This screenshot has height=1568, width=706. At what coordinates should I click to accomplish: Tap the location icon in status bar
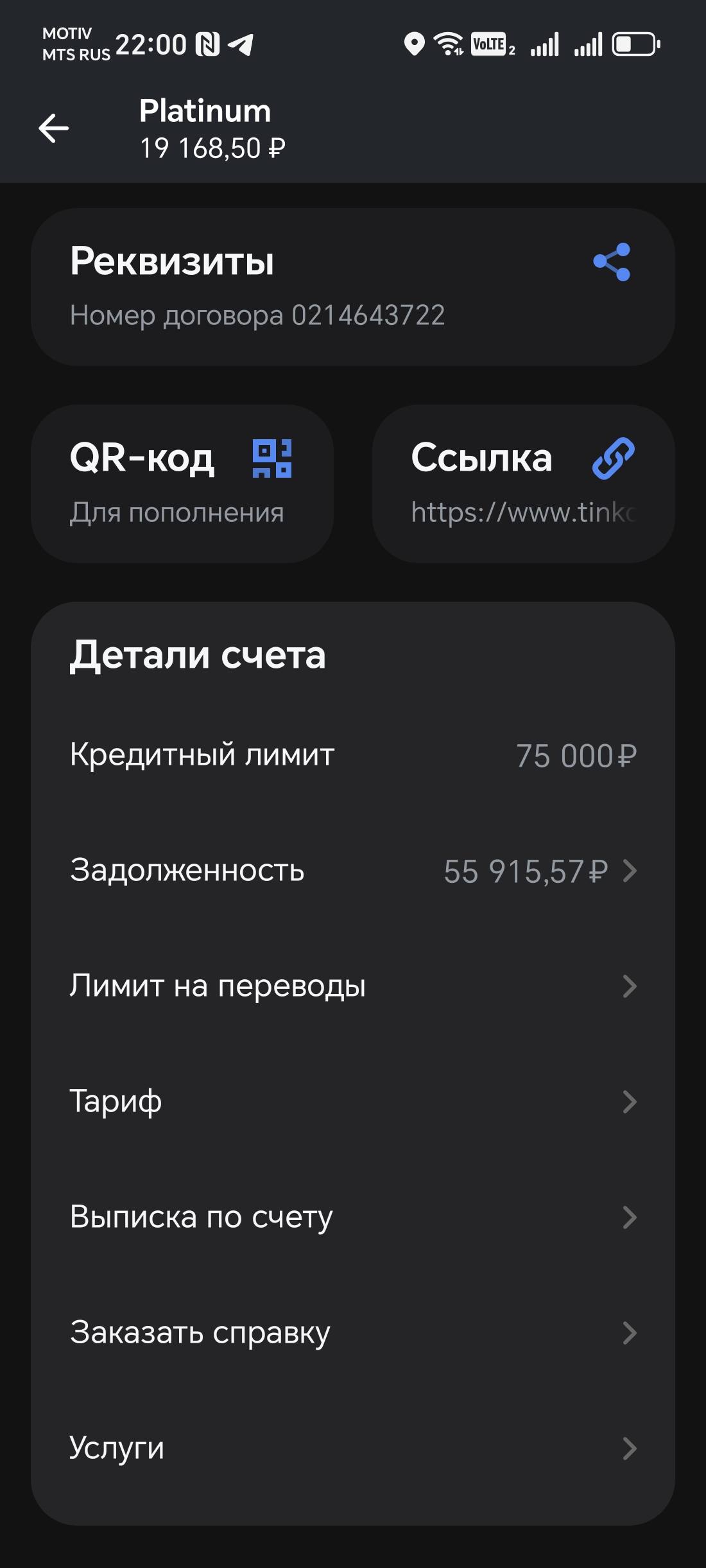414,45
